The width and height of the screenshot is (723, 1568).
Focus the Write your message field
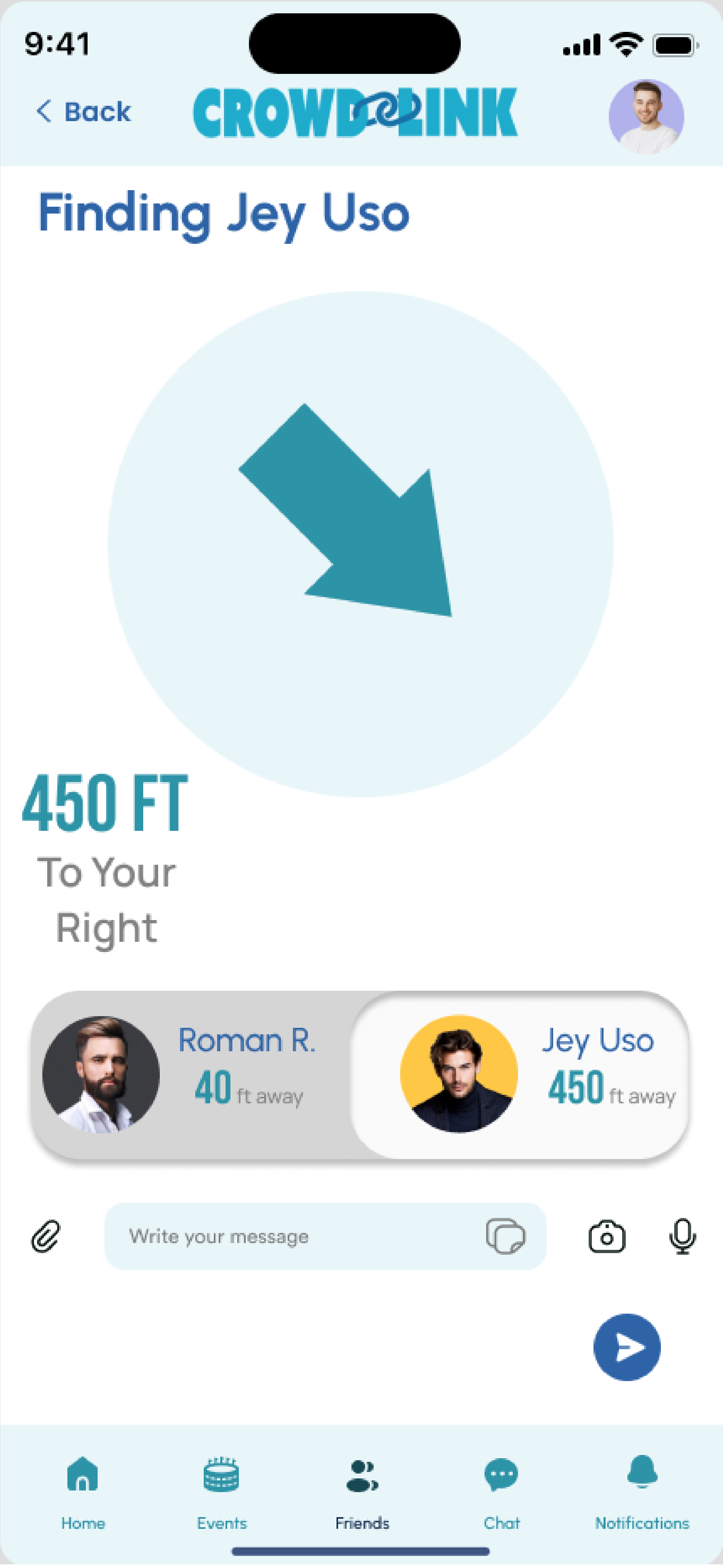pyautogui.click(x=292, y=1237)
